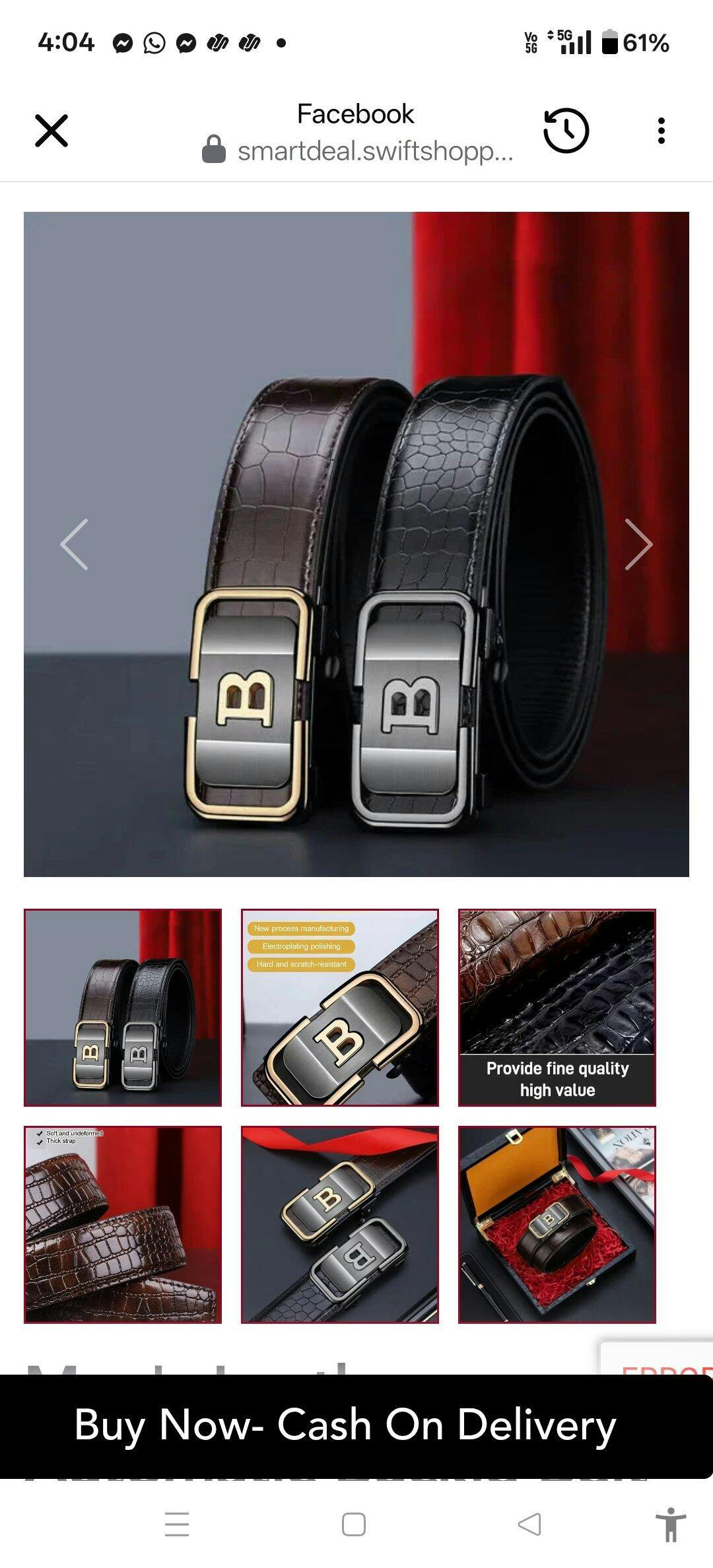This screenshot has width=713, height=1568.
Task: Select the gift box belt thumbnail
Action: click(557, 1224)
